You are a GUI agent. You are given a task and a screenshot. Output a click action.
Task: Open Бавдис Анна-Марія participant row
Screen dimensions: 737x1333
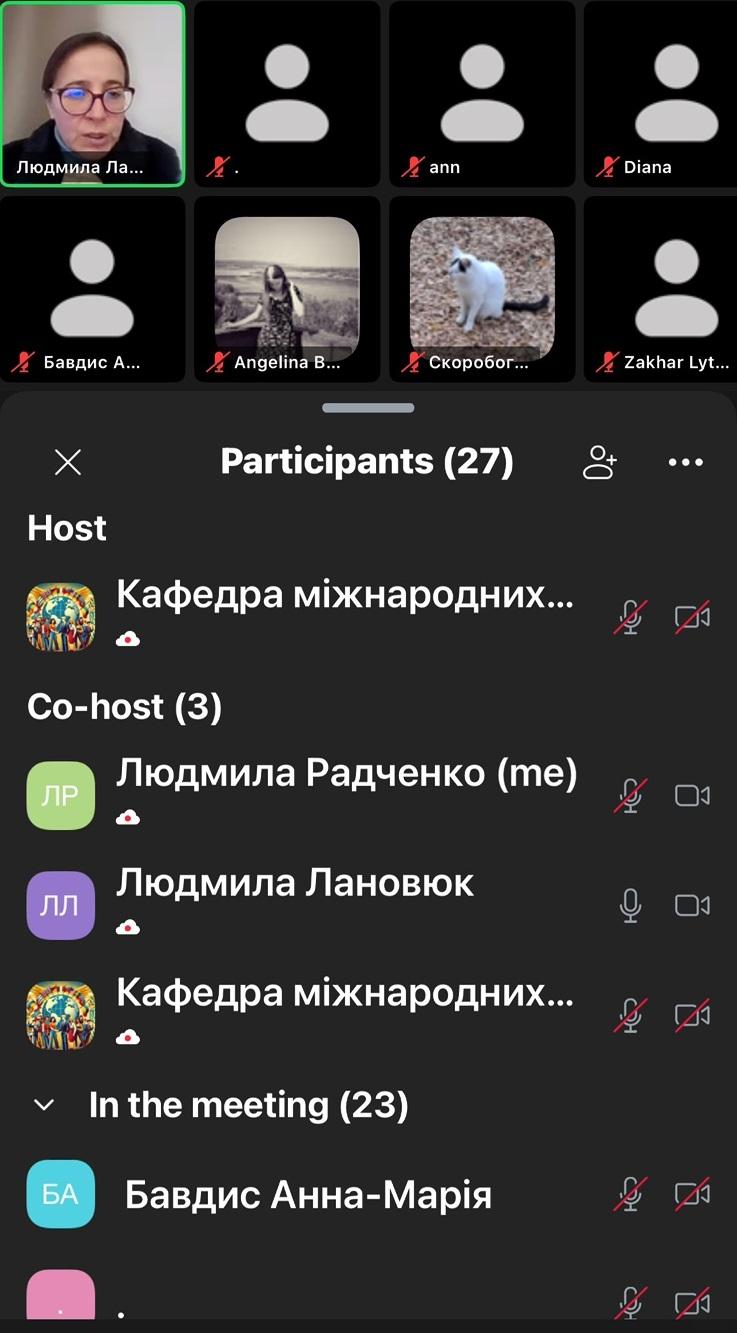tap(308, 1195)
